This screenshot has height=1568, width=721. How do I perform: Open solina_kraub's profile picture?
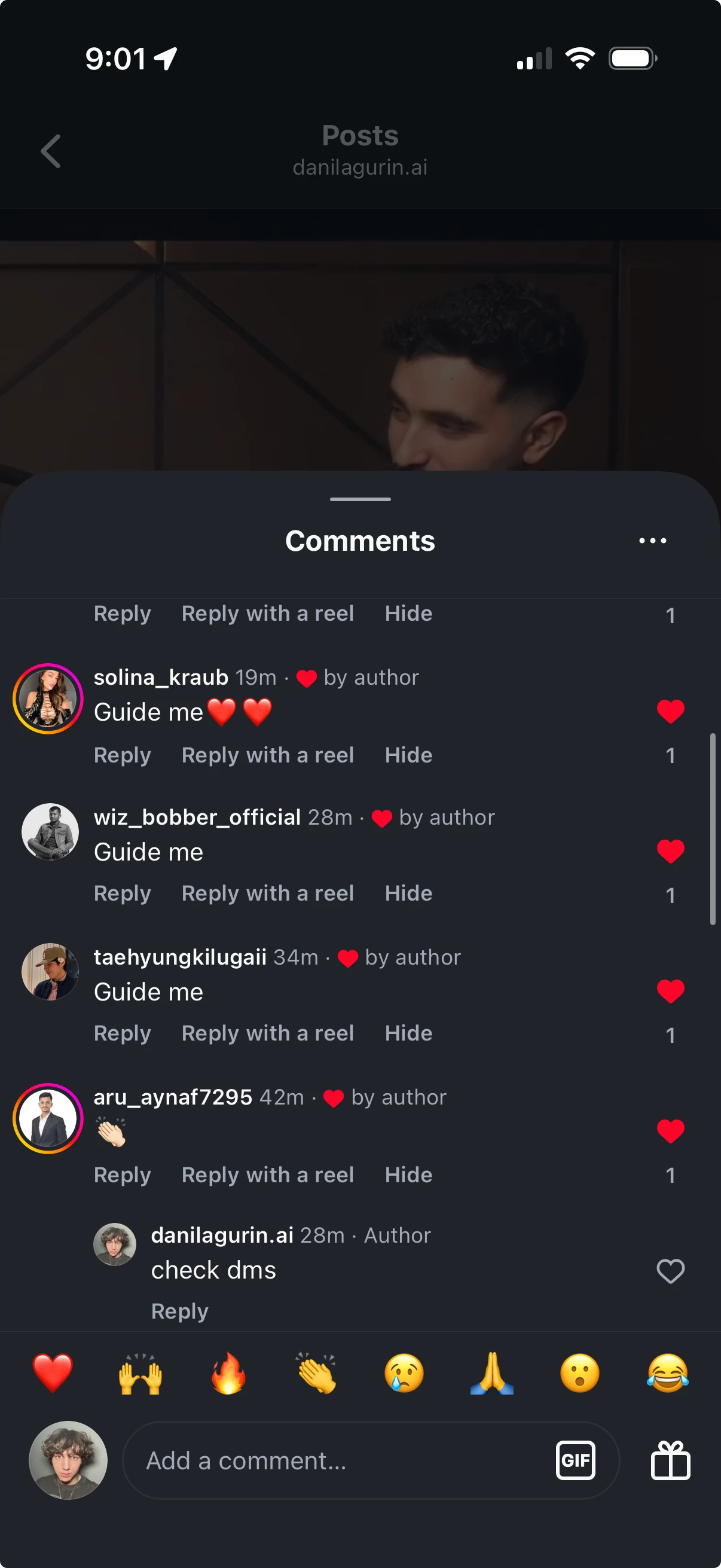tap(48, 698)
